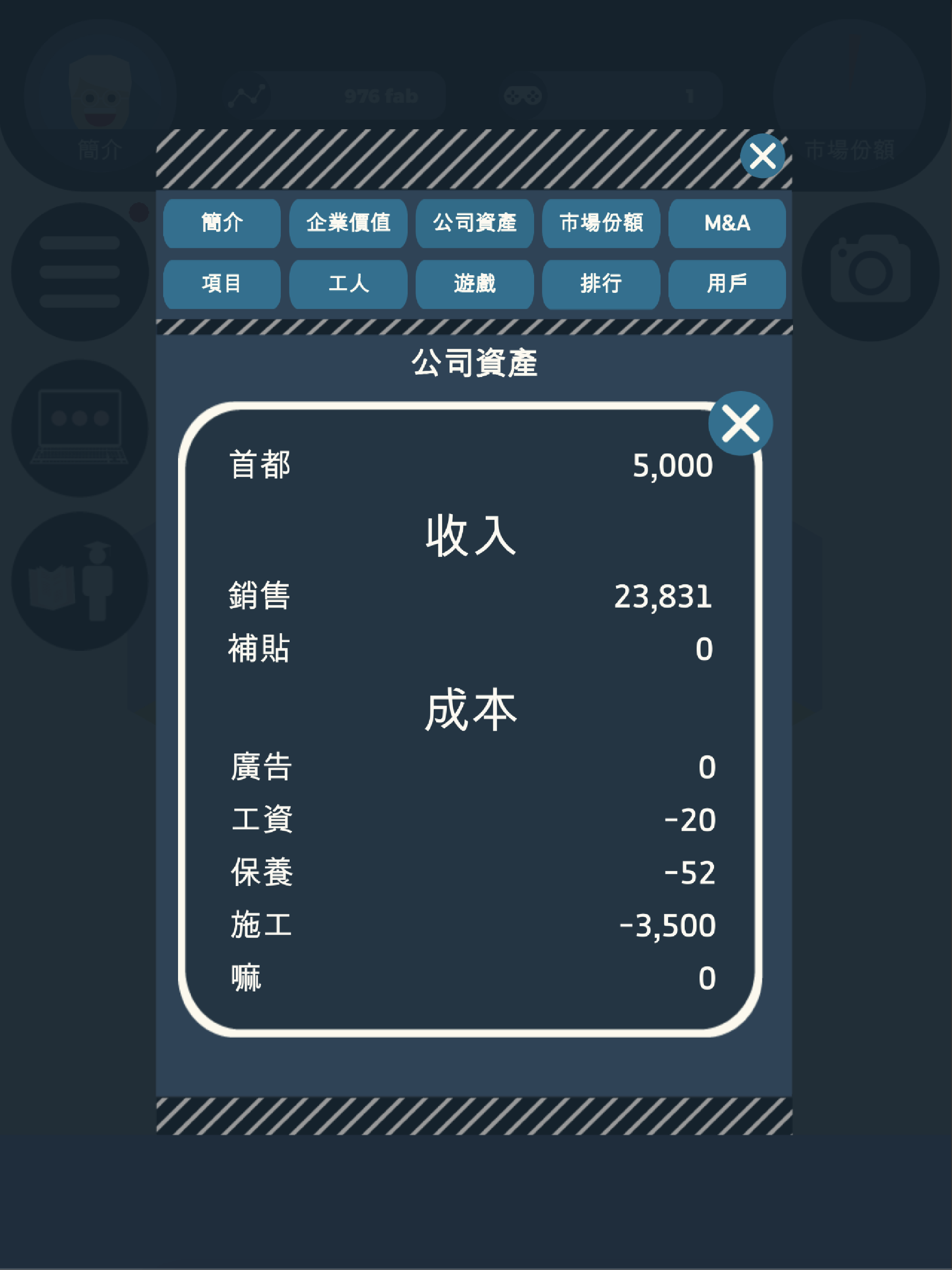Open the M&A tab
Viewport: 952px width, 1270px height.
727,225
